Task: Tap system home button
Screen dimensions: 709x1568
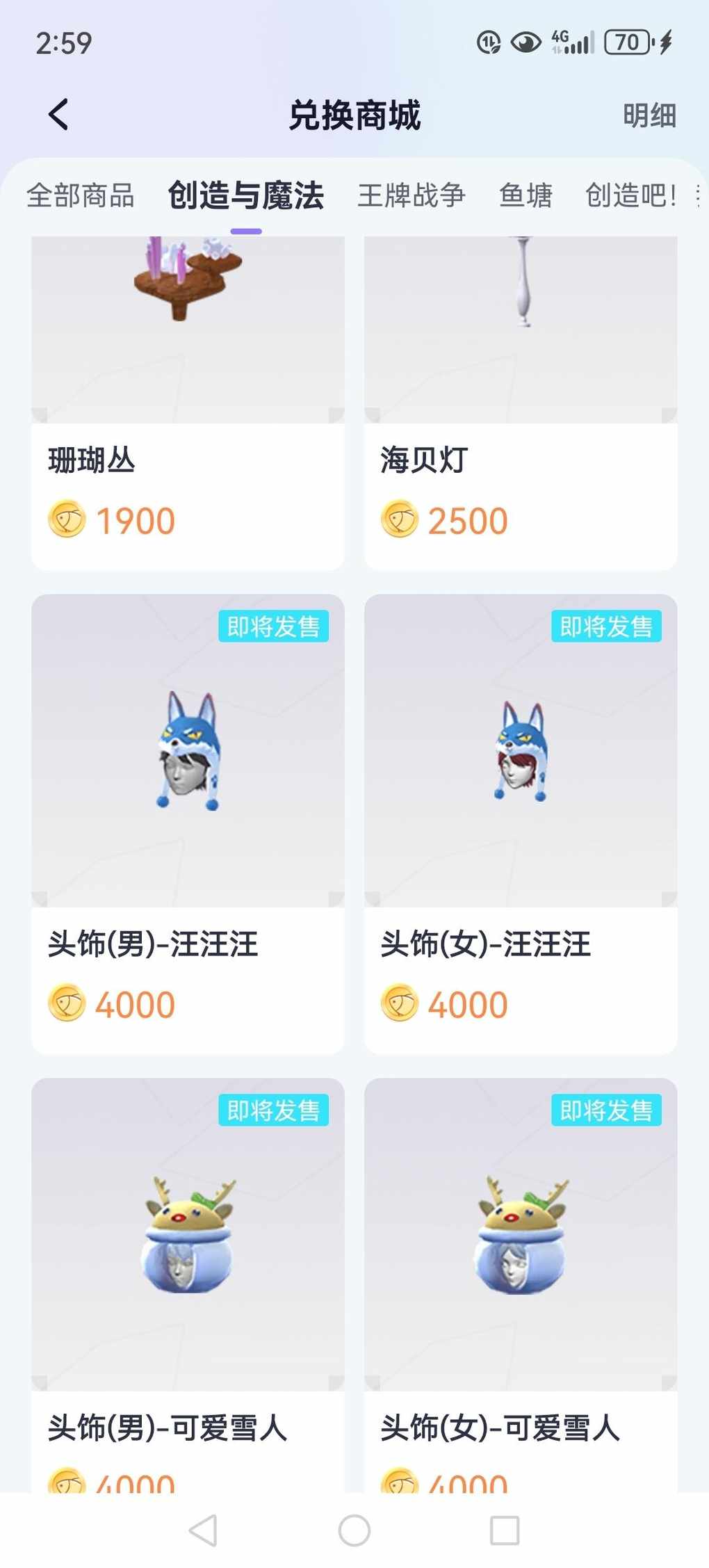Action: point(354,1530)
